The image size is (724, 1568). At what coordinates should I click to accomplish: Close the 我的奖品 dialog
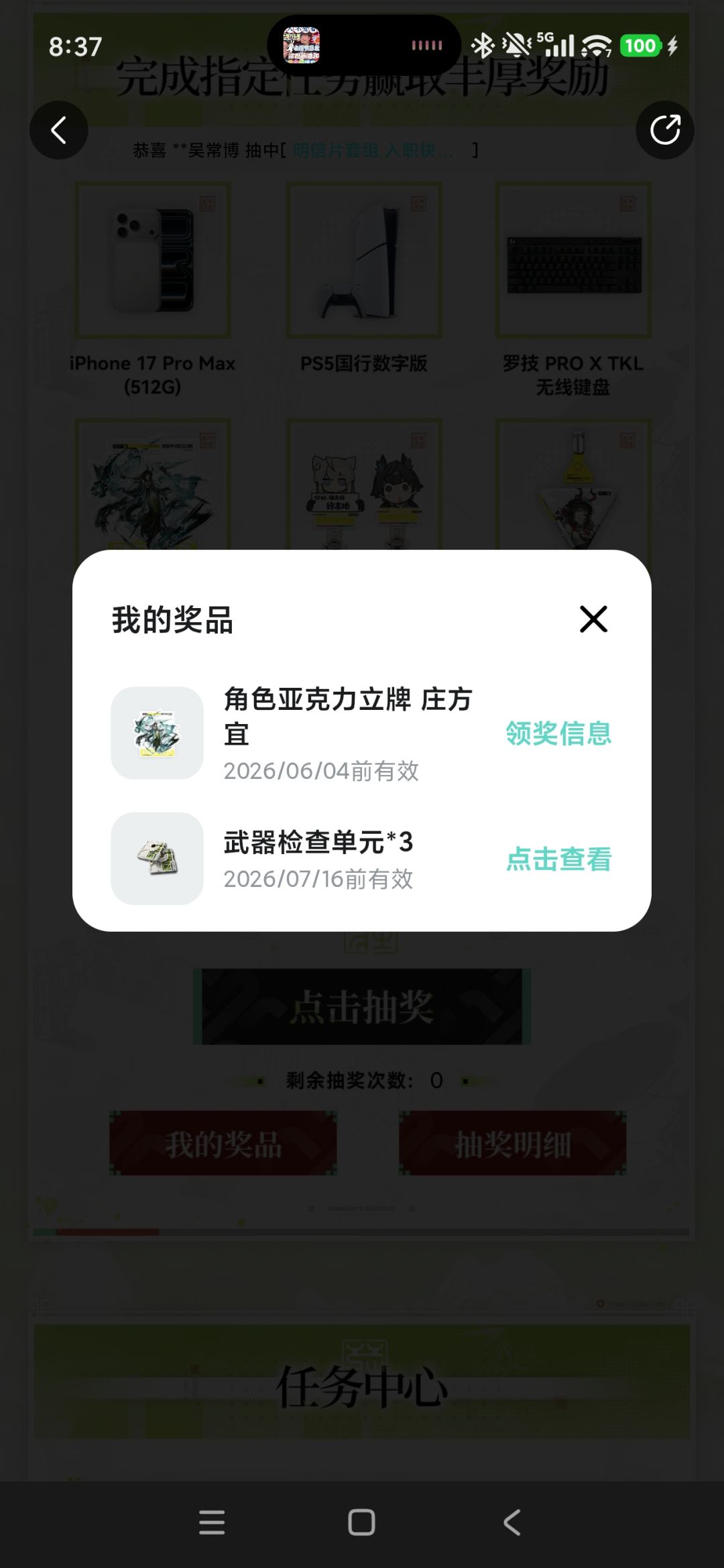pos(593,619)
